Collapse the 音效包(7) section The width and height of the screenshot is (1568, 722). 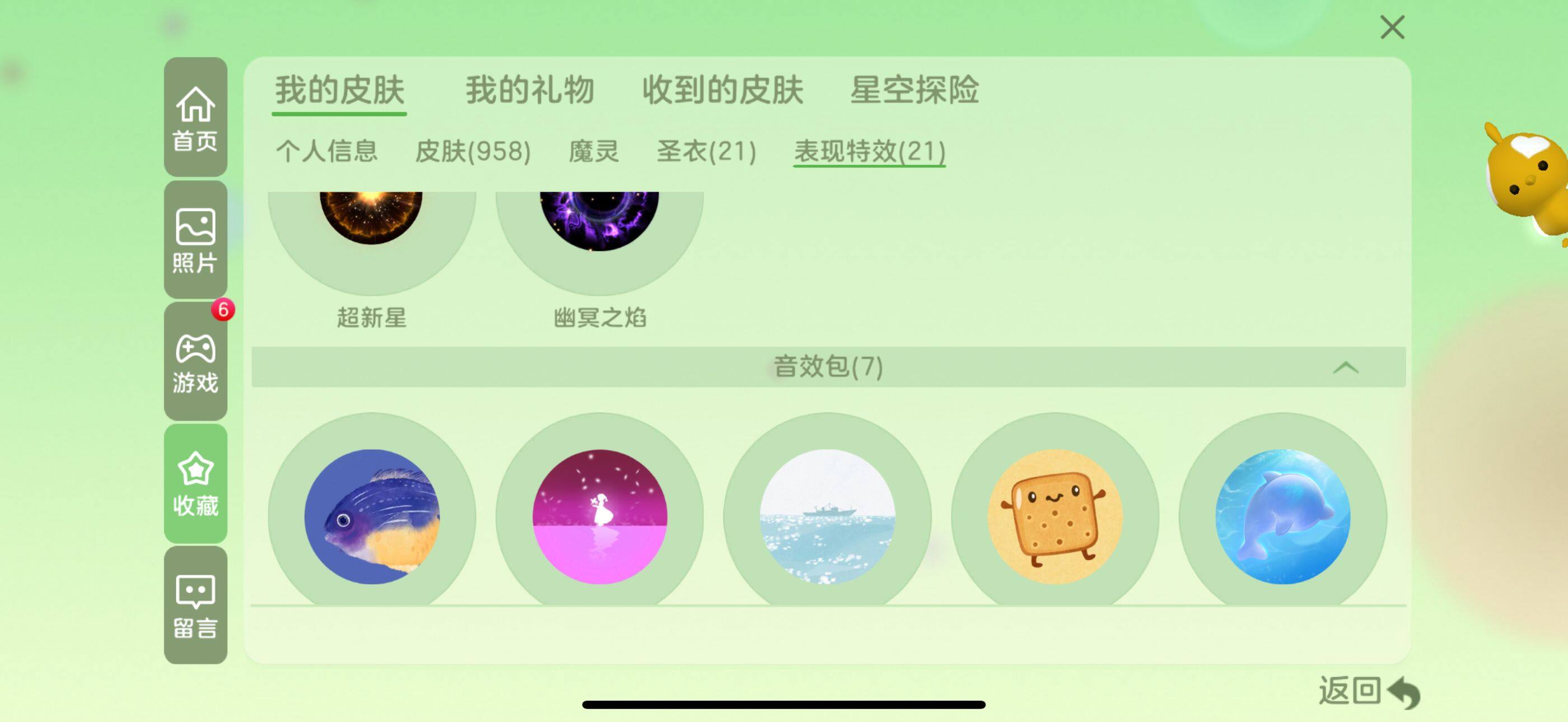(1345, 367)
